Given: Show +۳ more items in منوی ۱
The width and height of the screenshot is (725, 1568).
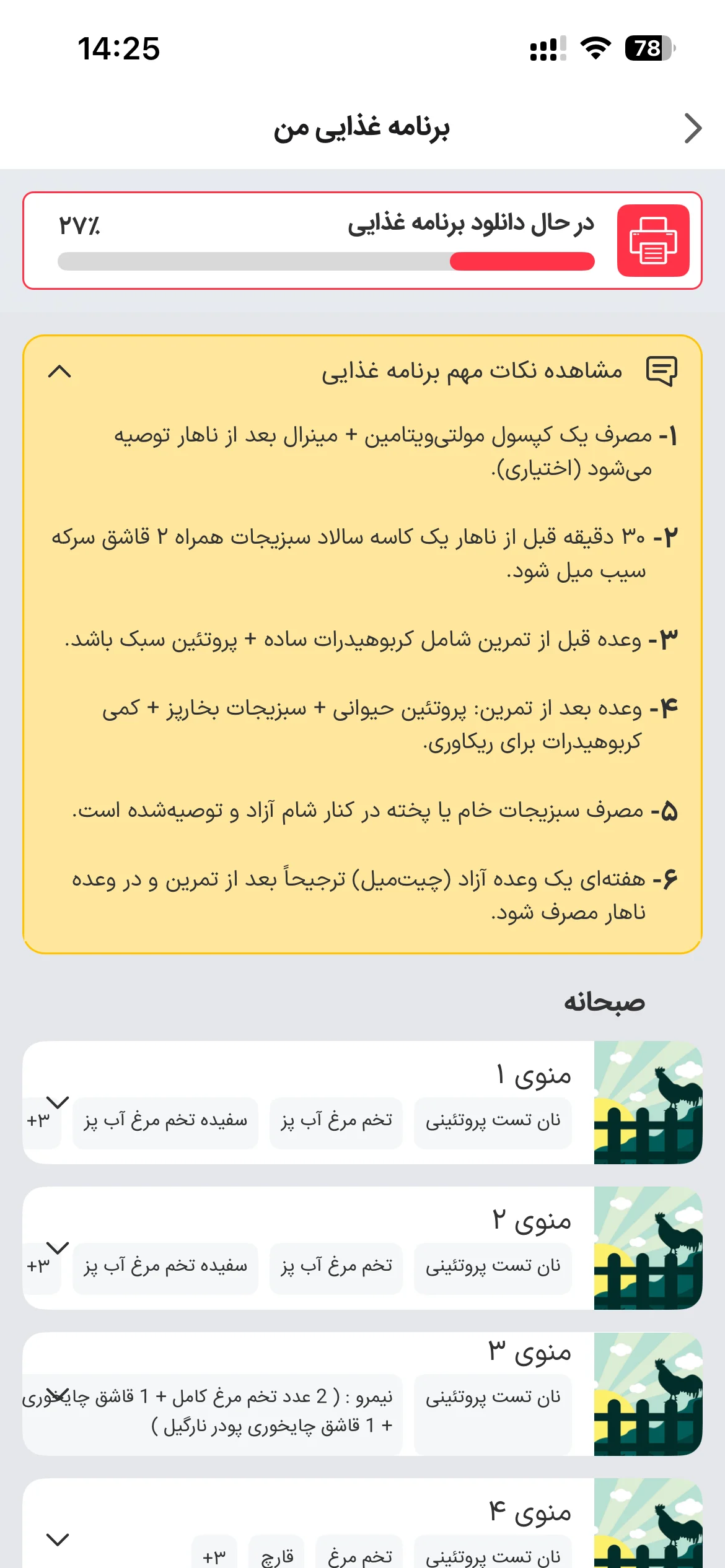Looking at the screenshot, I should [38, 1122].
